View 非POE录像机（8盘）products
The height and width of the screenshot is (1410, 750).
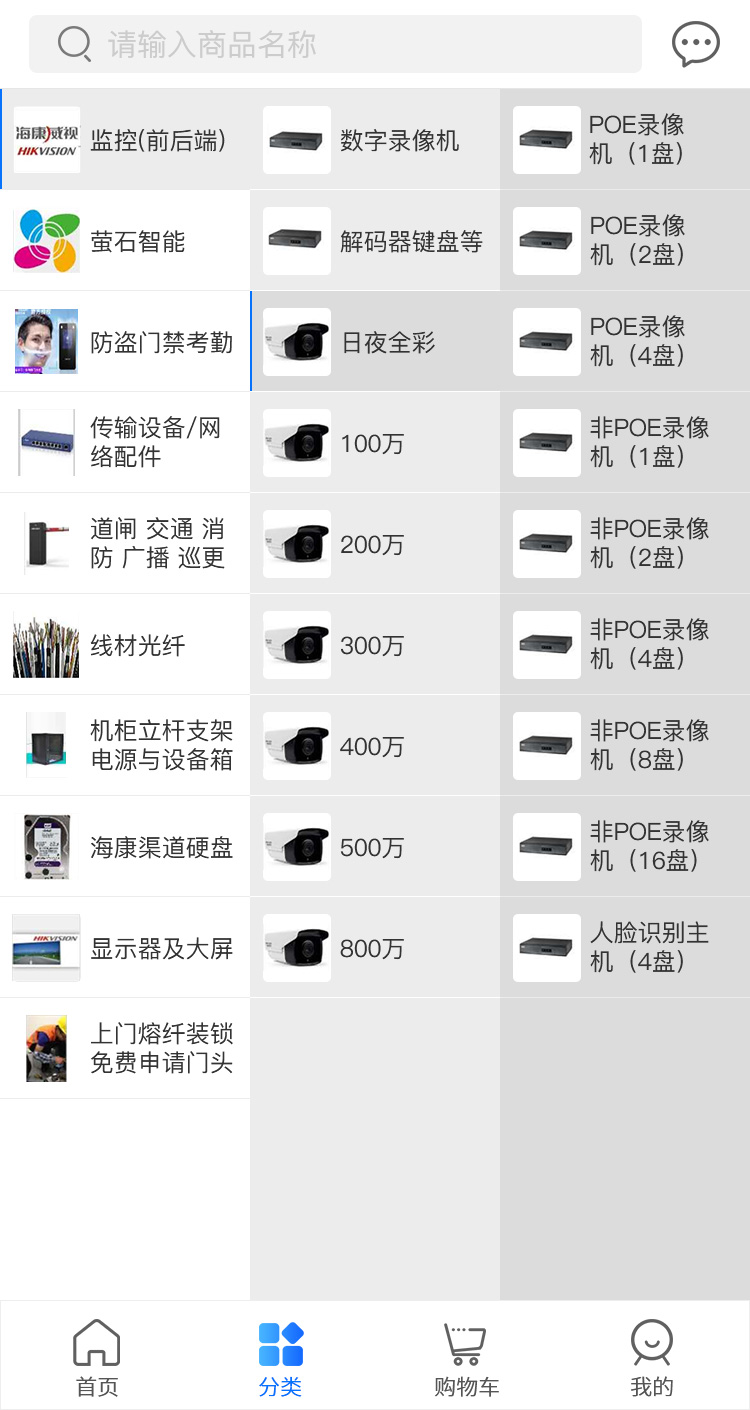point(625,746)
